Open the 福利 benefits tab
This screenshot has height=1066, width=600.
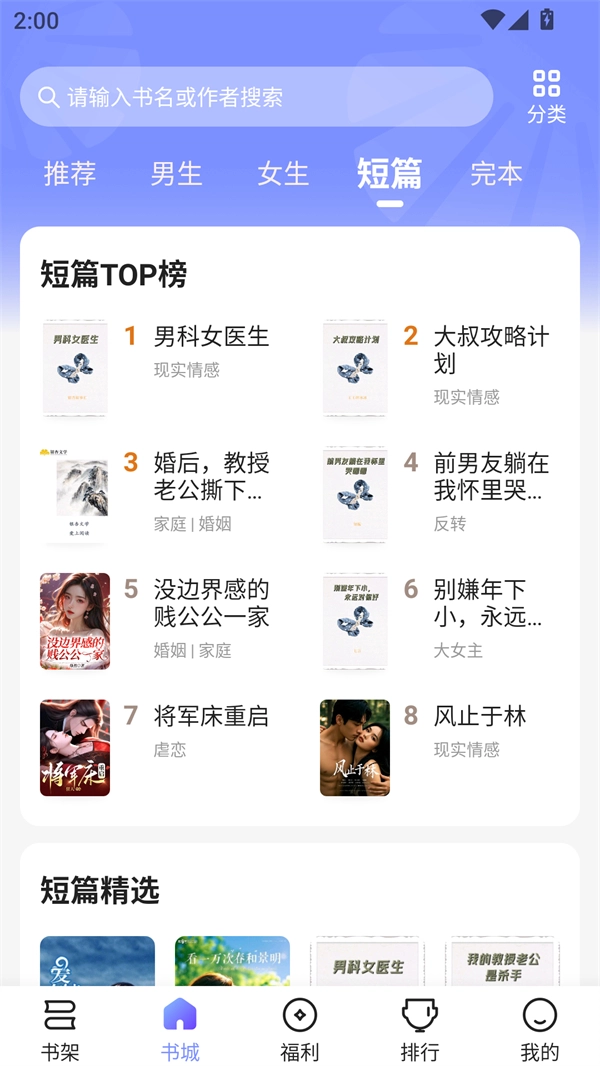pos(300,1028)
